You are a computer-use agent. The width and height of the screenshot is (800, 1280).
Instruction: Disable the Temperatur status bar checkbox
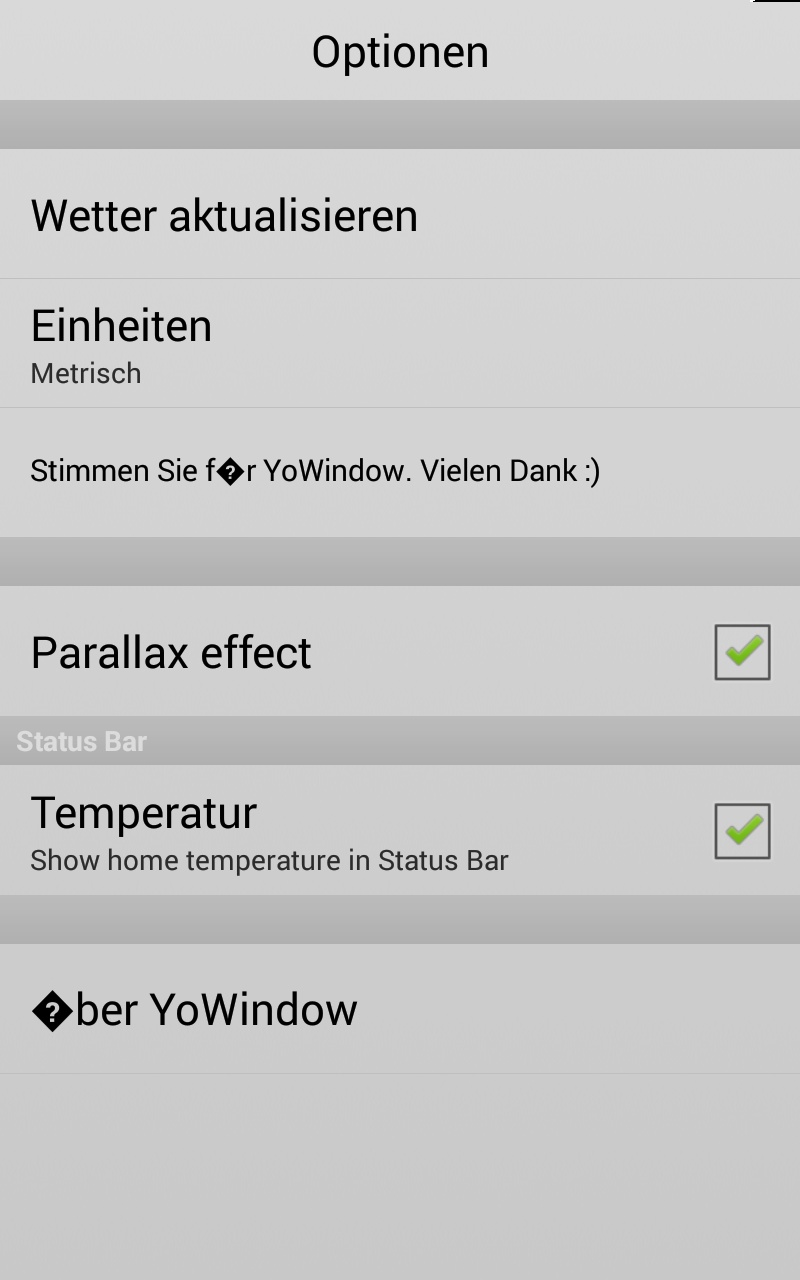pos(742,831)
